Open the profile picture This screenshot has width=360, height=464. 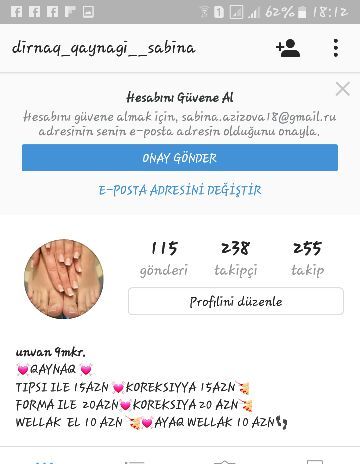(64, 279)
